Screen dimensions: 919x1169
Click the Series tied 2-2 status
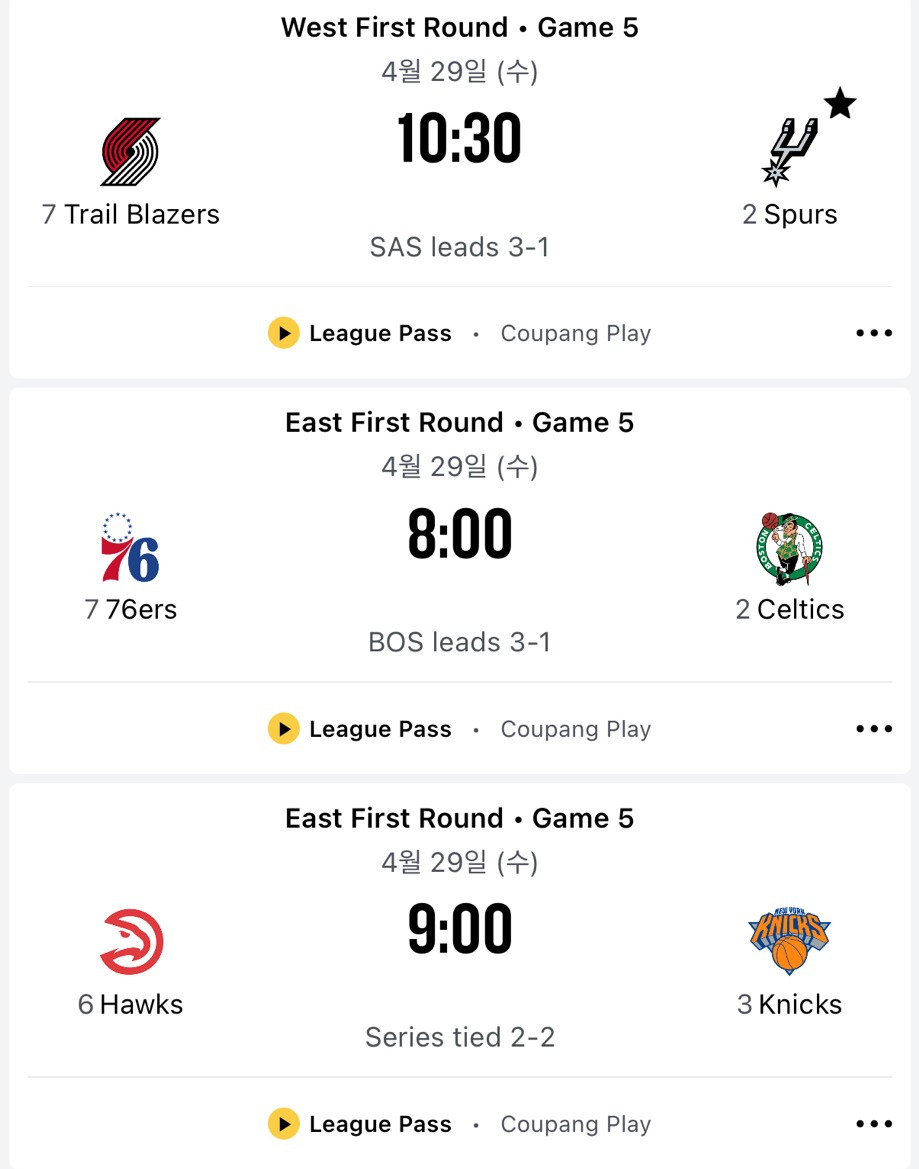tap(459, 1037)
